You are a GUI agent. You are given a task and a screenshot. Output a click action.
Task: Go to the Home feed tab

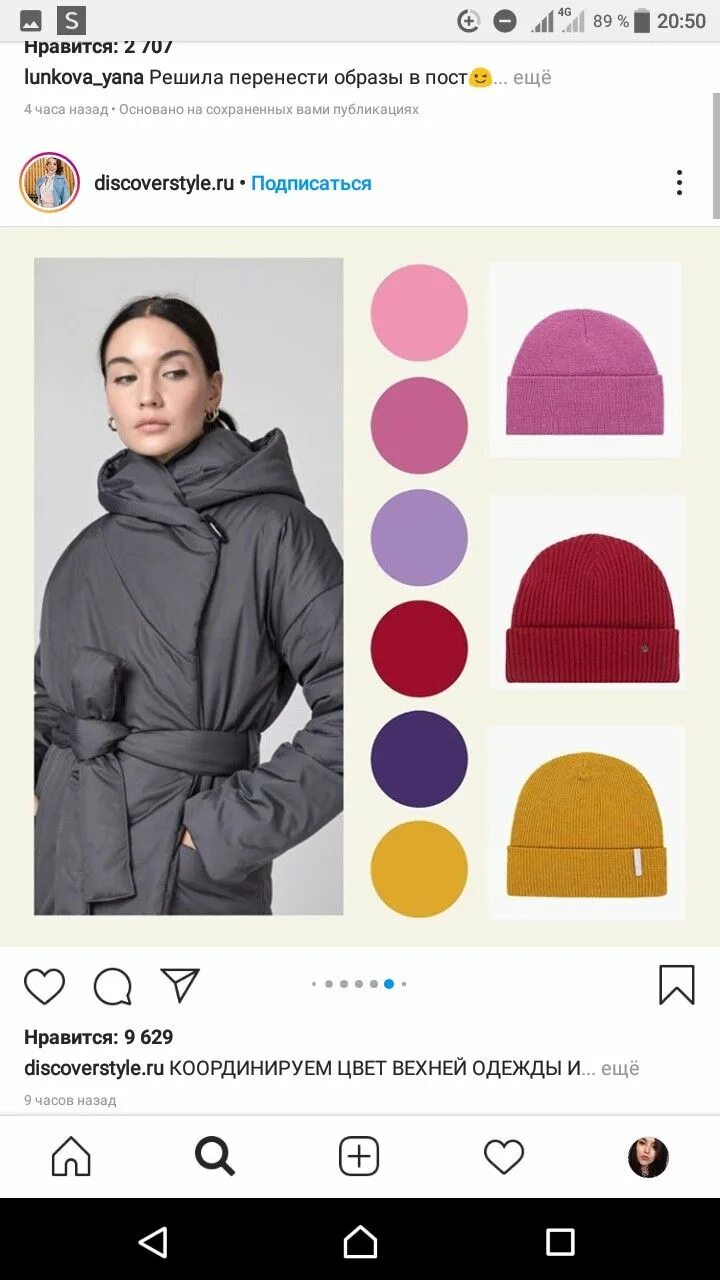(71, 1157)
